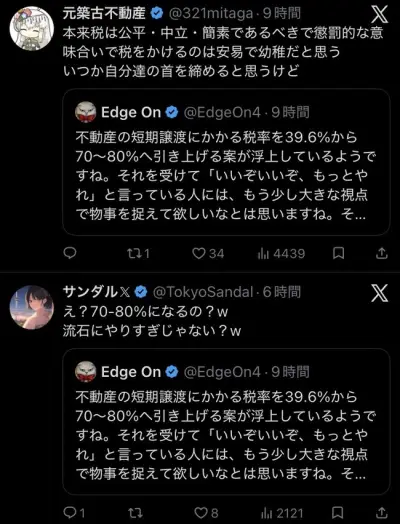Like サンダル's post with 8 likes
The image size is (400, 524).
click(206, 513)
